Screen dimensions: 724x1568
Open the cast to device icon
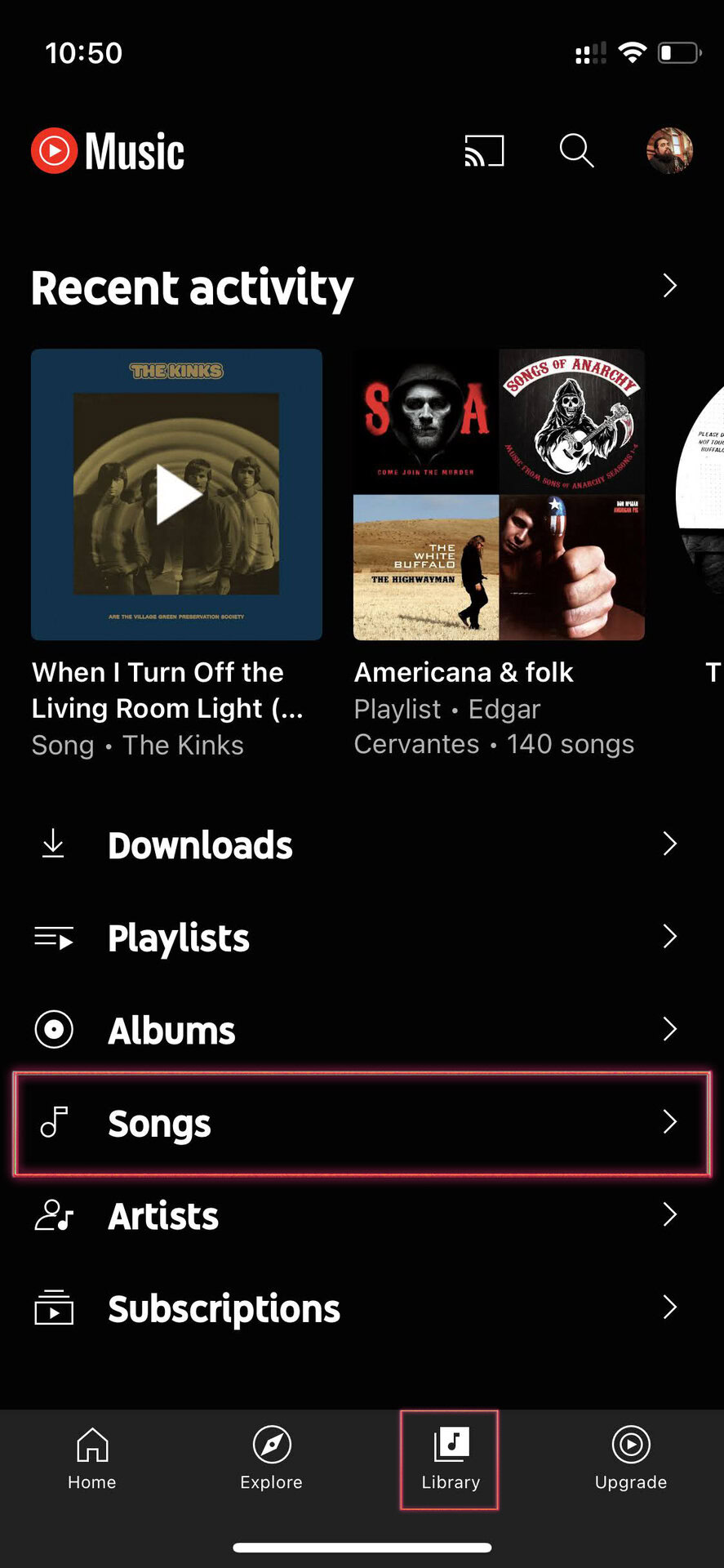[x=484, y=151]
